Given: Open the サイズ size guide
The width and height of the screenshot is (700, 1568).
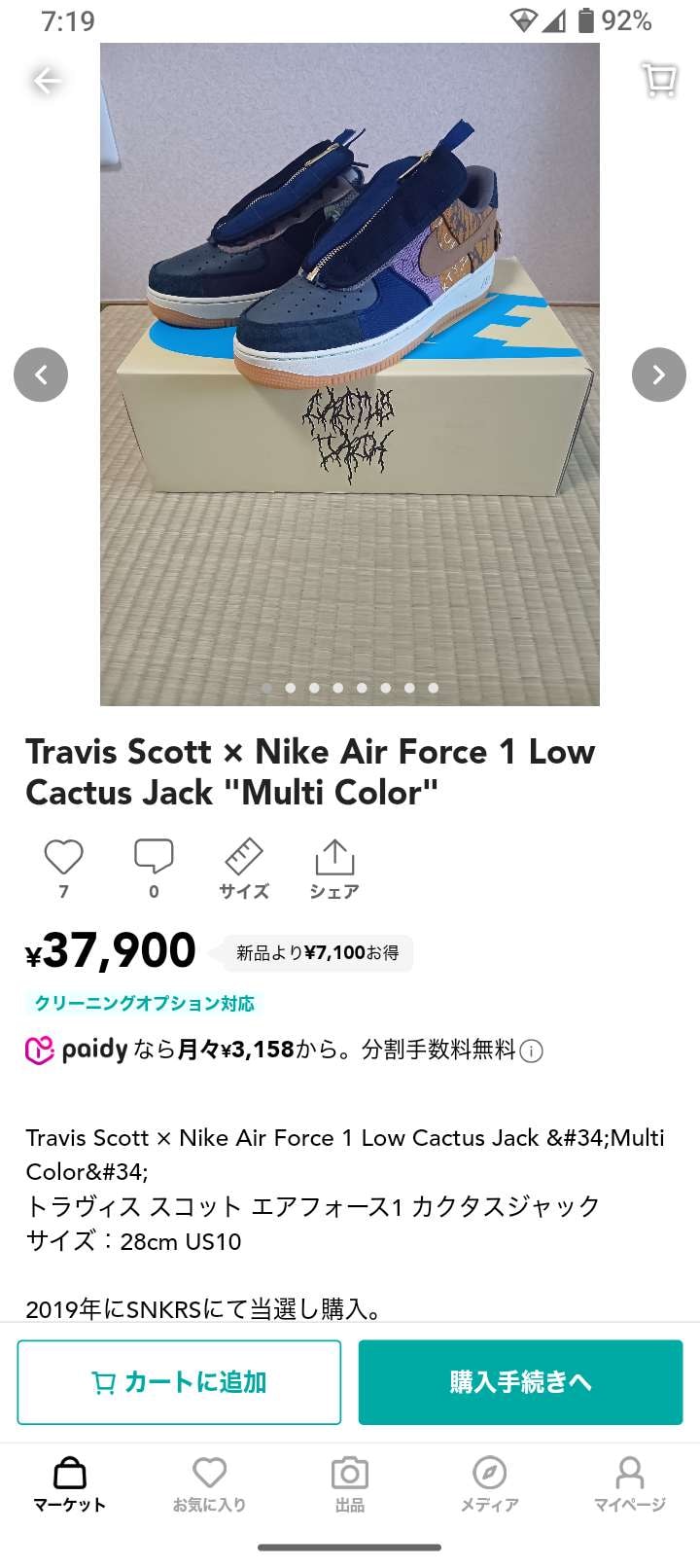Looking at the screenshot, I should (243, 869).
